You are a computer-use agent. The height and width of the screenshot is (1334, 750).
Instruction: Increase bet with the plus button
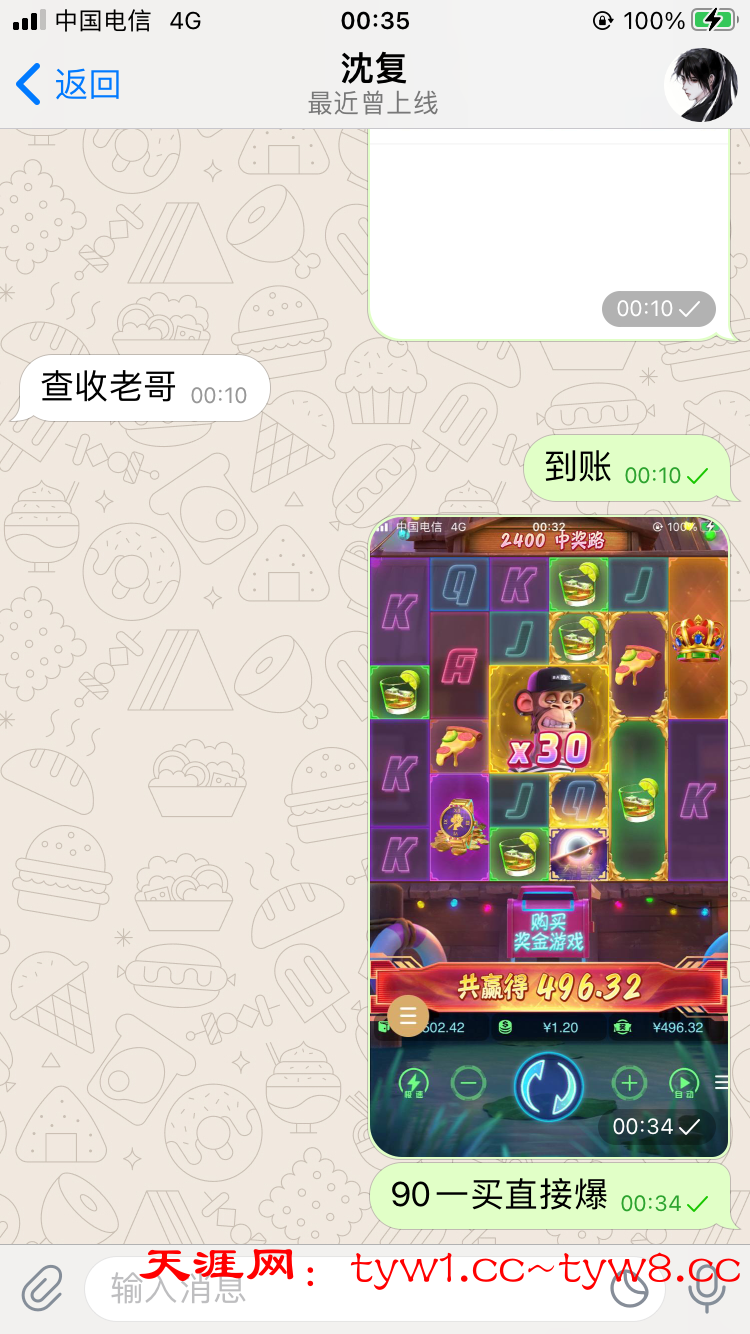click(629, 1082)
